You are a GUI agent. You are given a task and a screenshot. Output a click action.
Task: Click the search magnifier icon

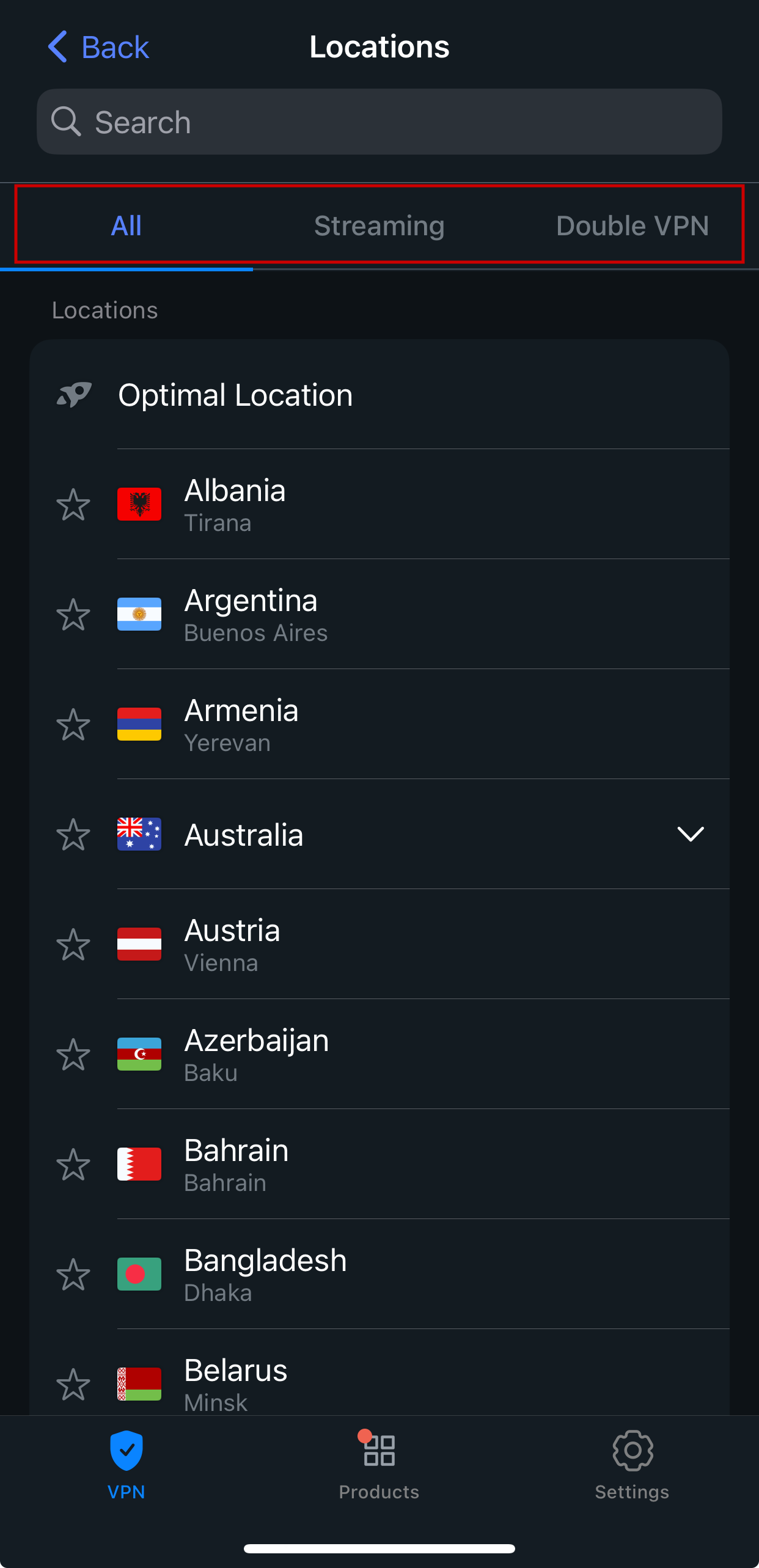pyautogui.click(x=67, y=122)
